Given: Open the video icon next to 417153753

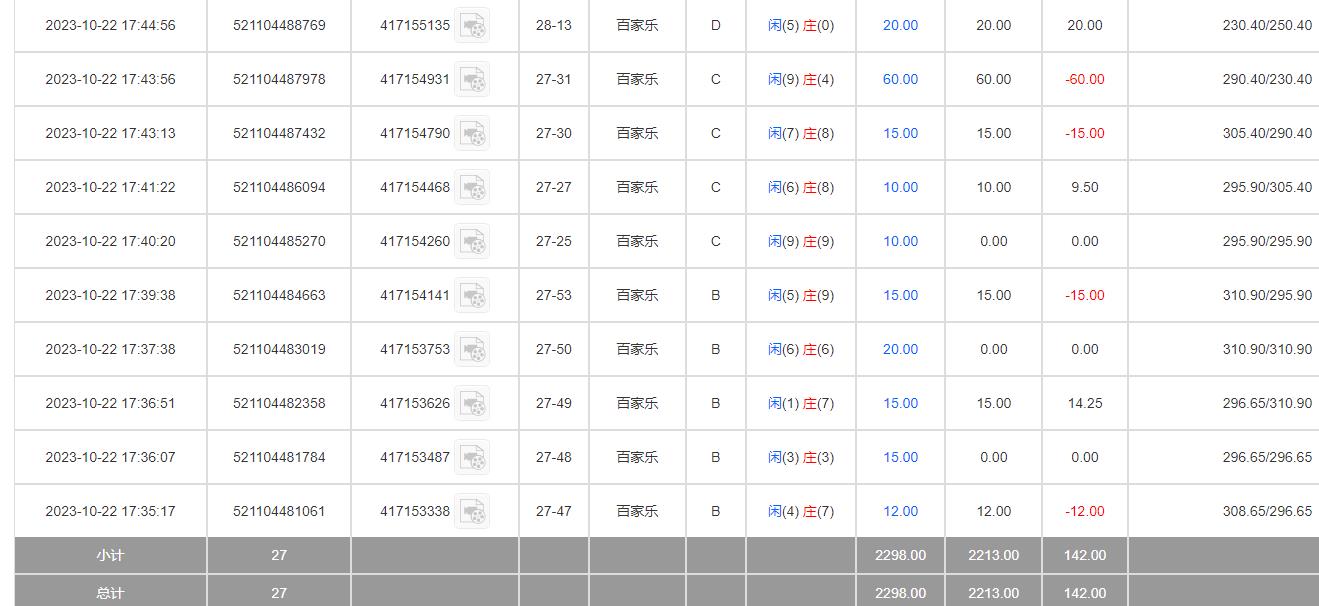Looking at the screenshot, I should 472,349.
